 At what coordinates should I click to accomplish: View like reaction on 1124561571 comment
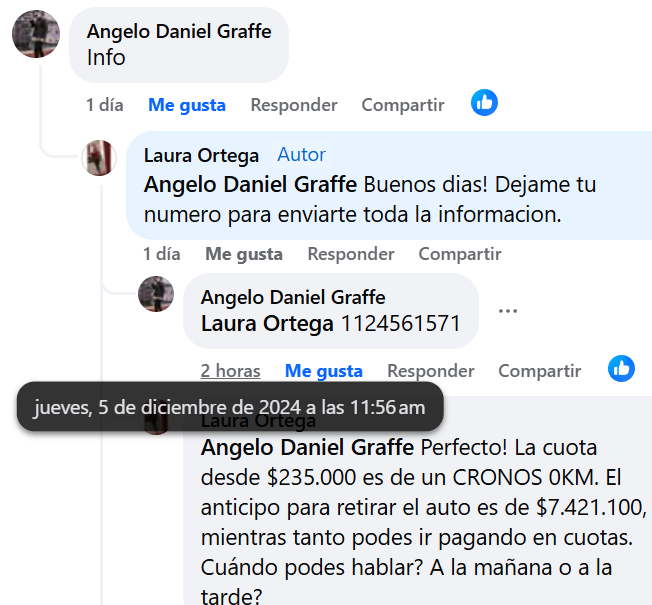pos(621,368)
